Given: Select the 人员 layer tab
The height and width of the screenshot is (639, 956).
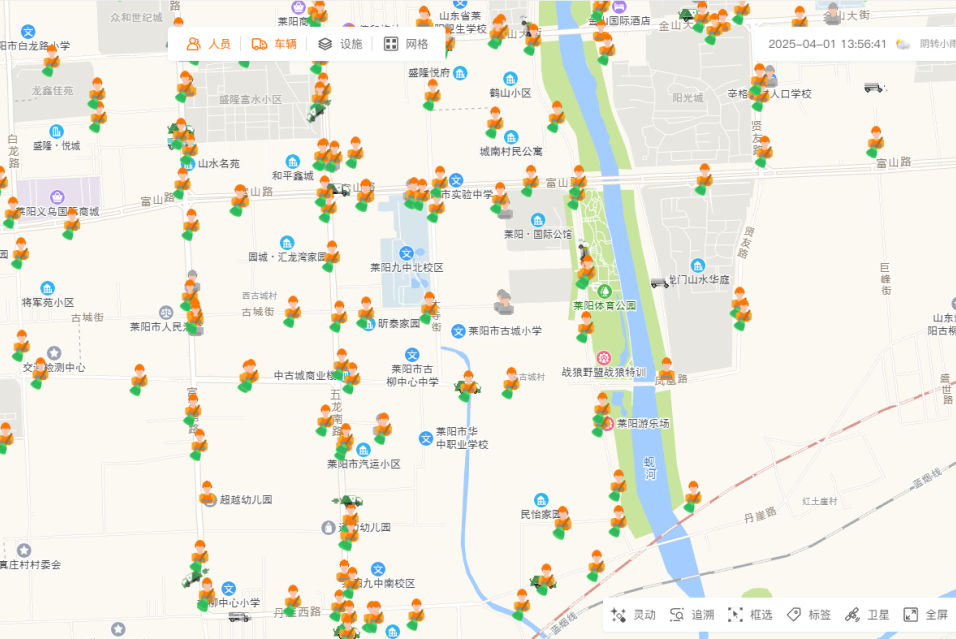Looking at the screenshot, I should tap(209, 44).
